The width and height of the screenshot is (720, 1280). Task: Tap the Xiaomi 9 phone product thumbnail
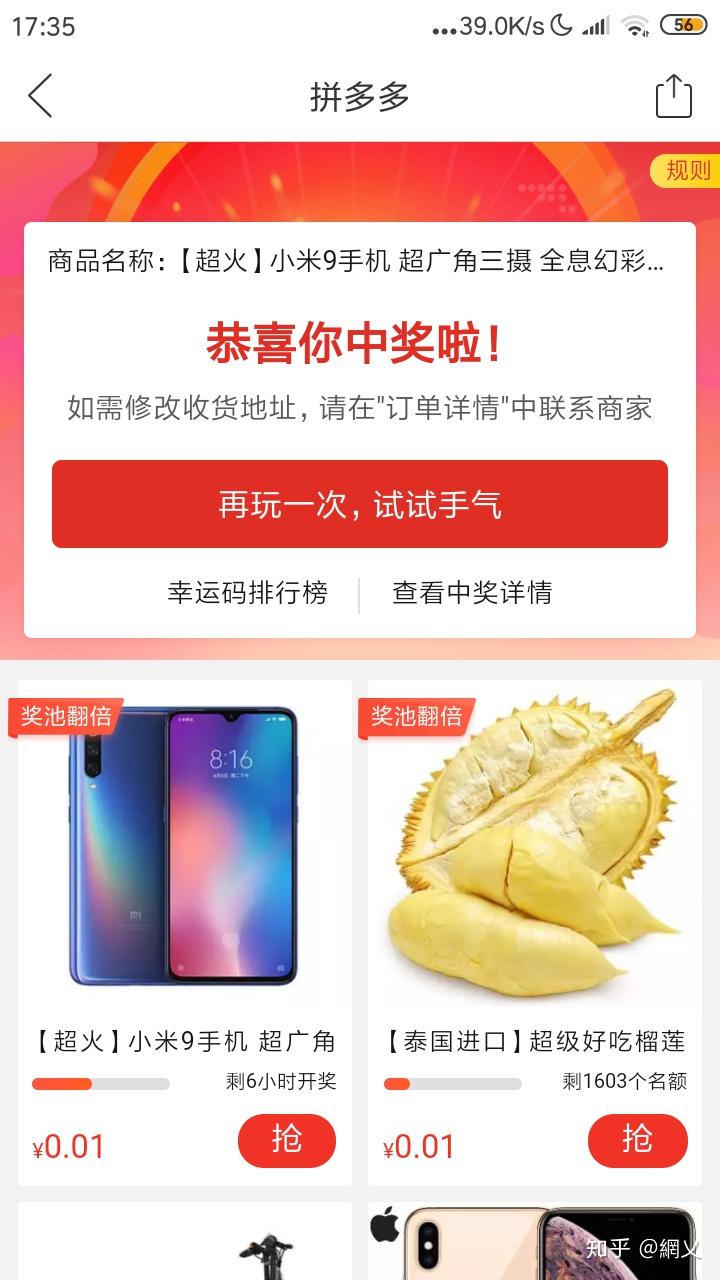point(184,848)
